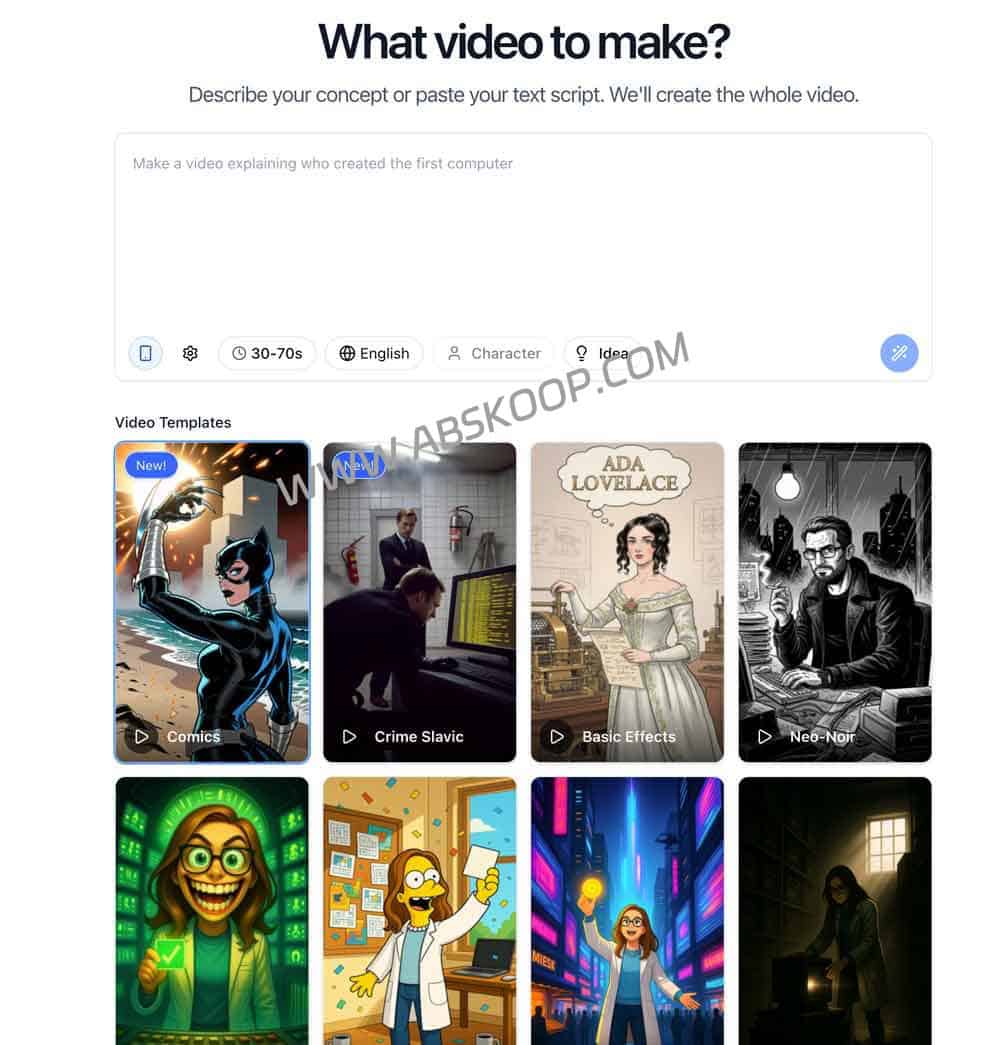Toggle the portrait phone format icon
This screenshot has height=1045, width=1000.
(146, 353)
